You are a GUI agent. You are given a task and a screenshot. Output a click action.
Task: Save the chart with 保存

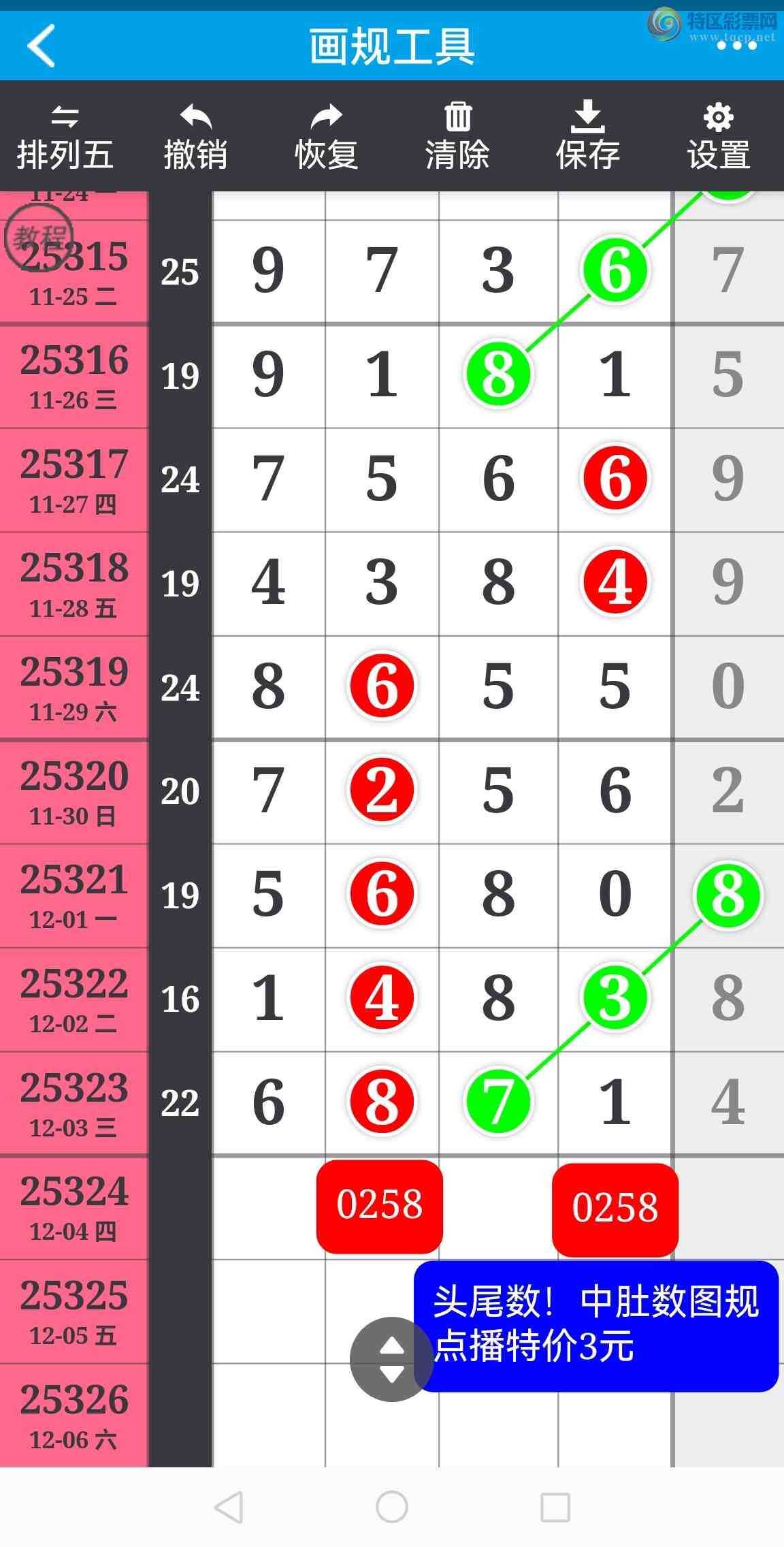(x=587, y=137)
